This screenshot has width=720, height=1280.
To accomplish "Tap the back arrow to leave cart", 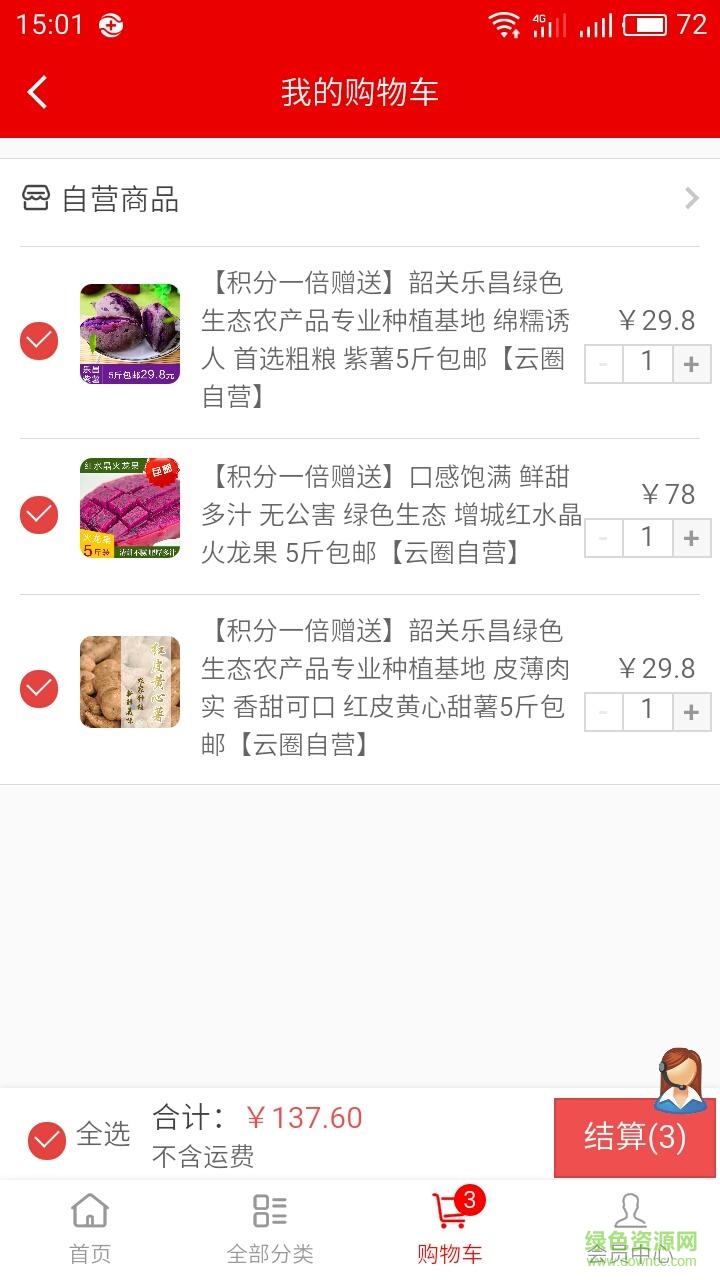I will (37, 91).
